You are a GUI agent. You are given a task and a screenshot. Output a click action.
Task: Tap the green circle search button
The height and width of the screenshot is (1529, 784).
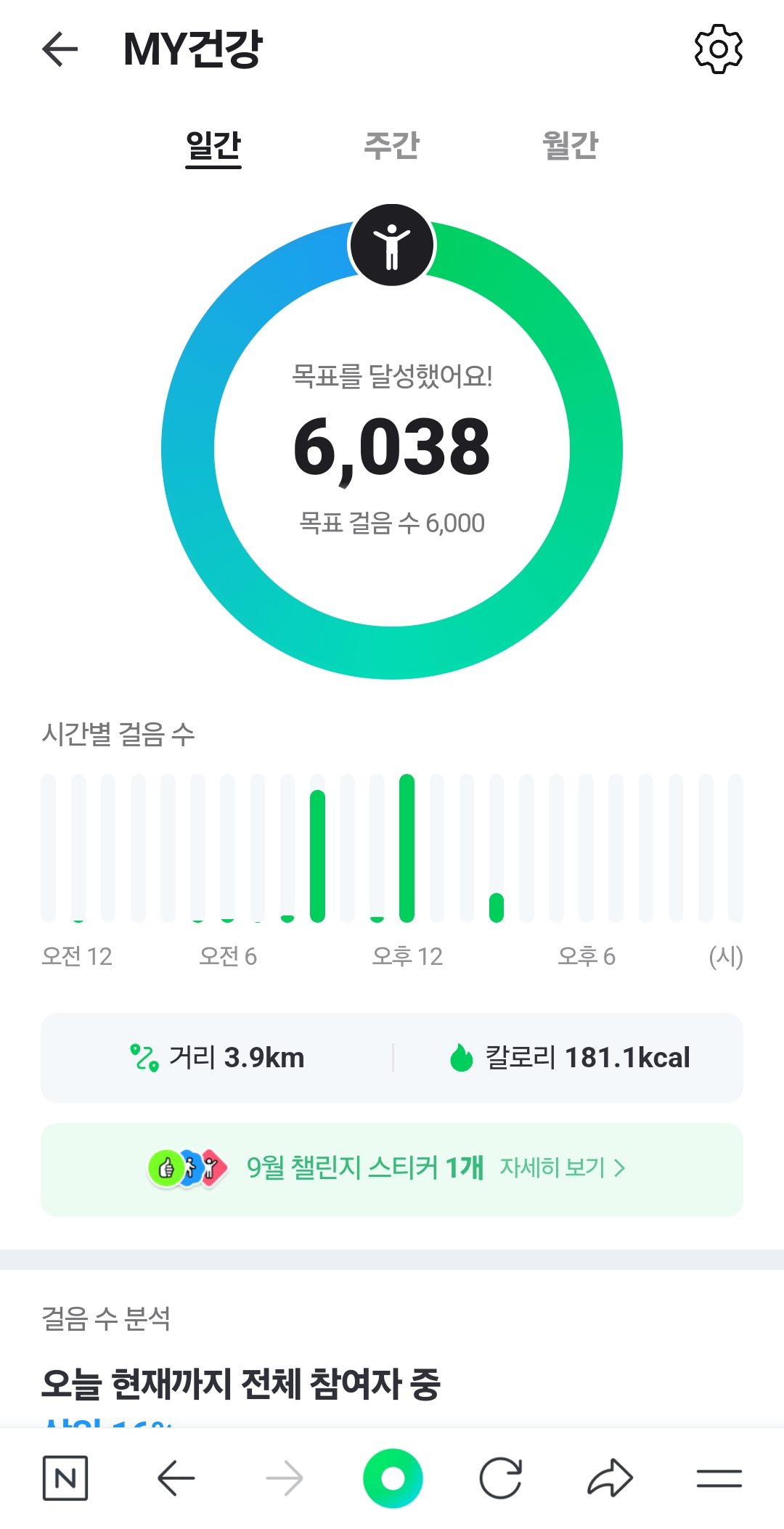(393, 1478)
